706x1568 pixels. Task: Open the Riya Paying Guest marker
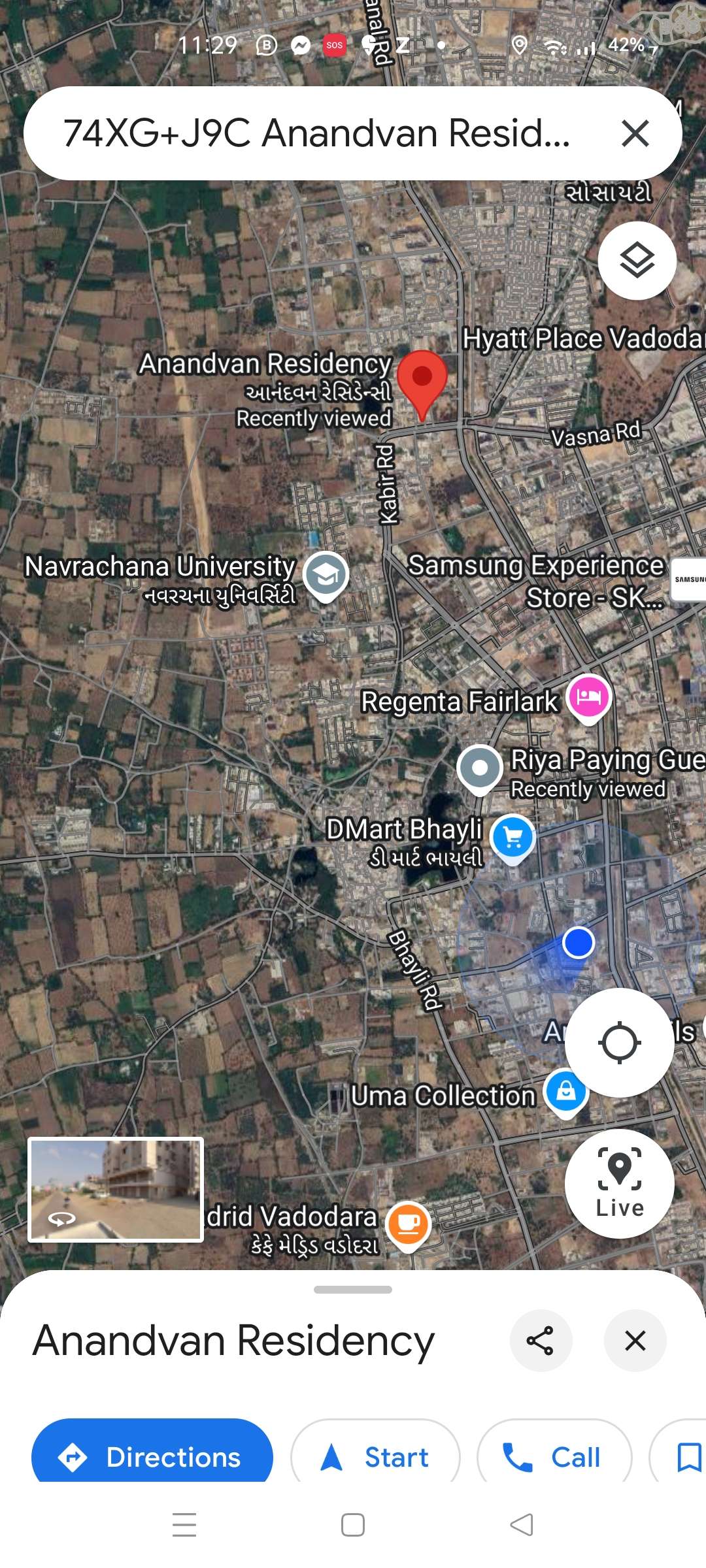click(480, 768)
